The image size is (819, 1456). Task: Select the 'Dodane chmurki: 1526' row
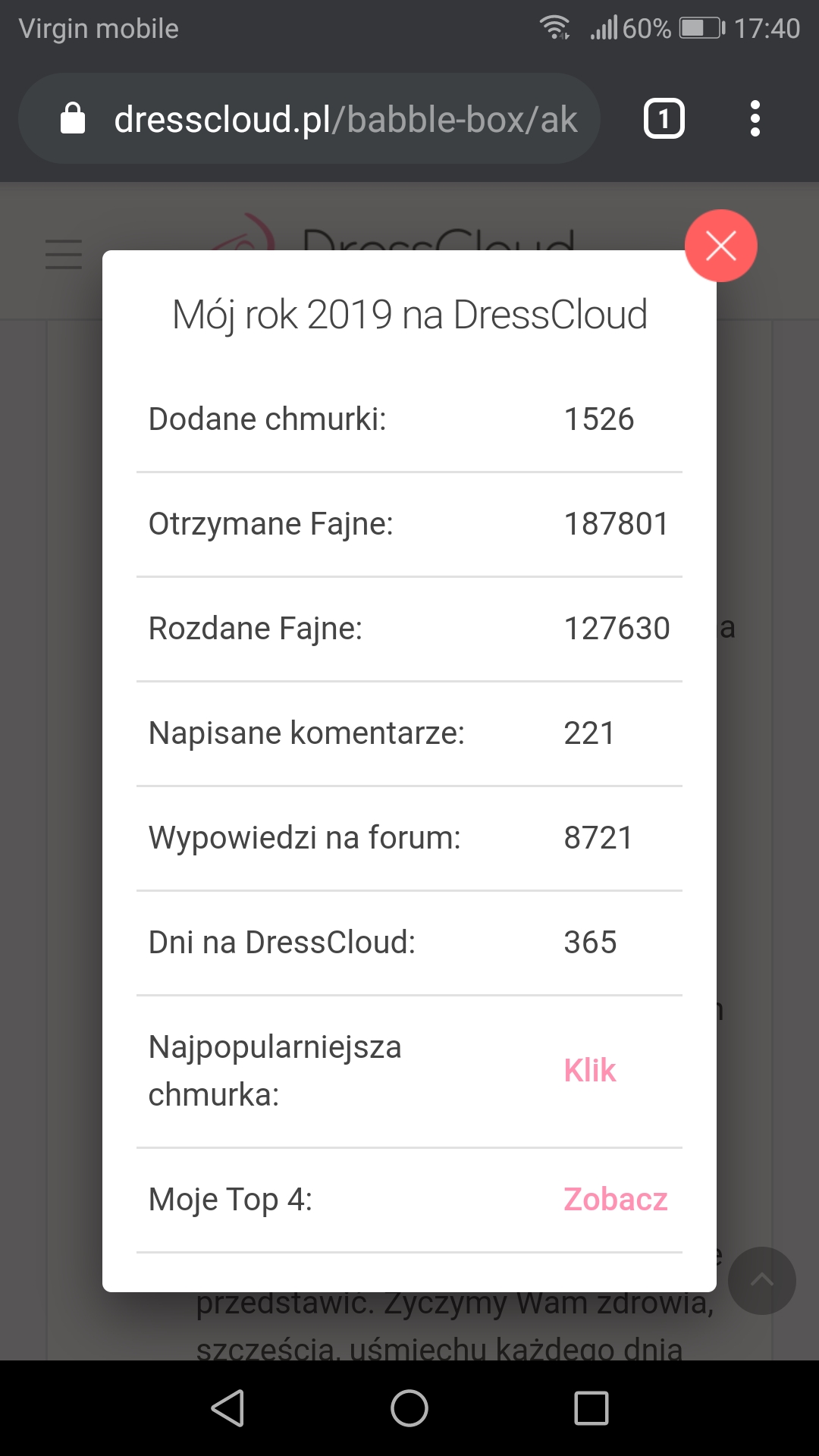coord(409,419)
